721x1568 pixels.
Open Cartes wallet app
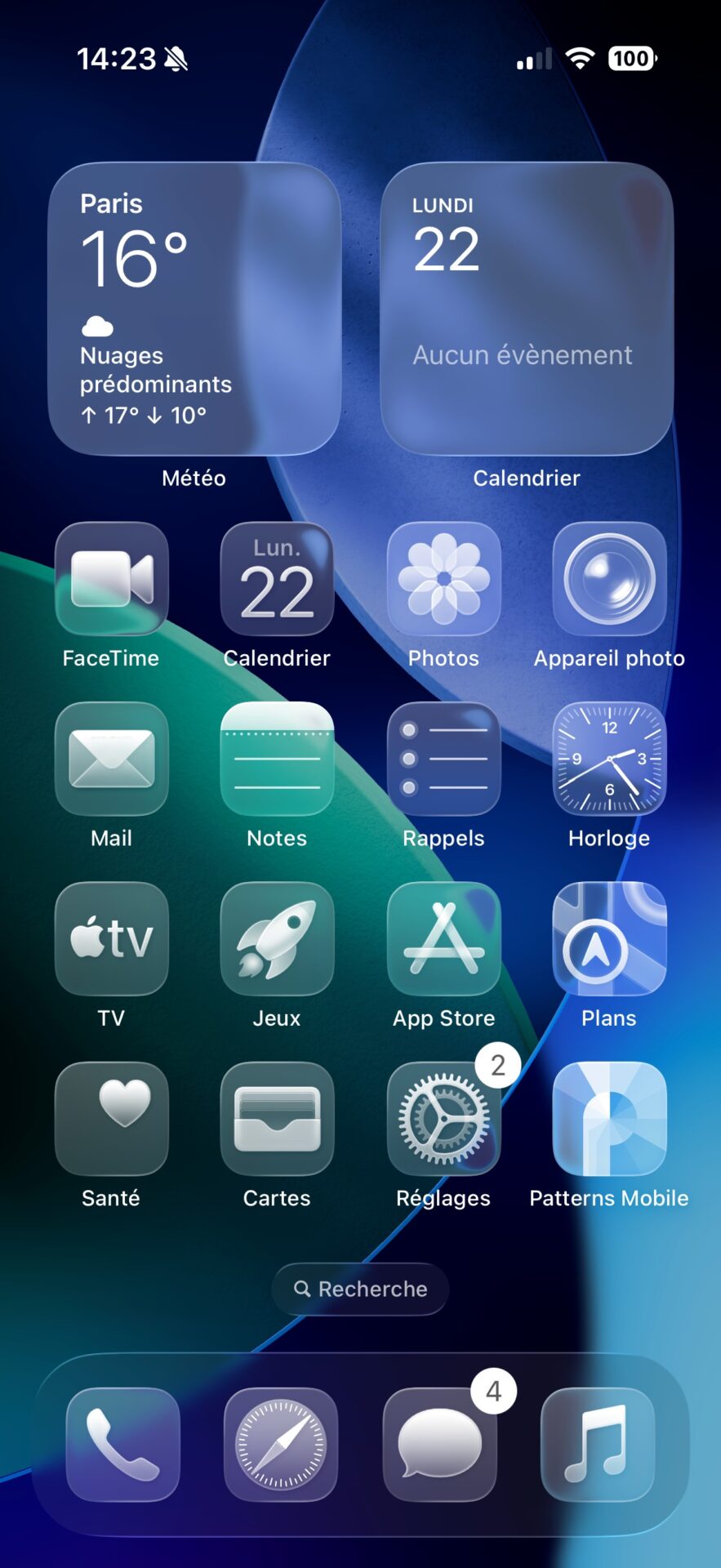coord(278,1119)
